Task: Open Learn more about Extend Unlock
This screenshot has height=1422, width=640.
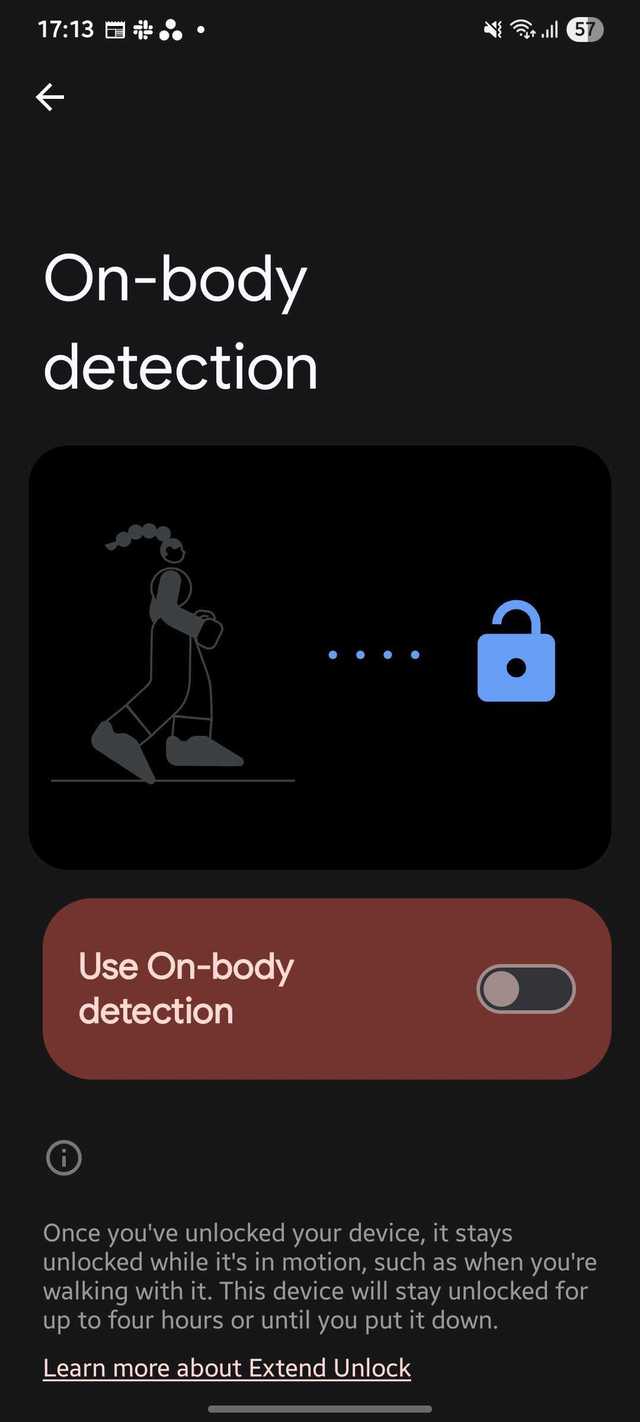Action: [x=227, y=1367]
